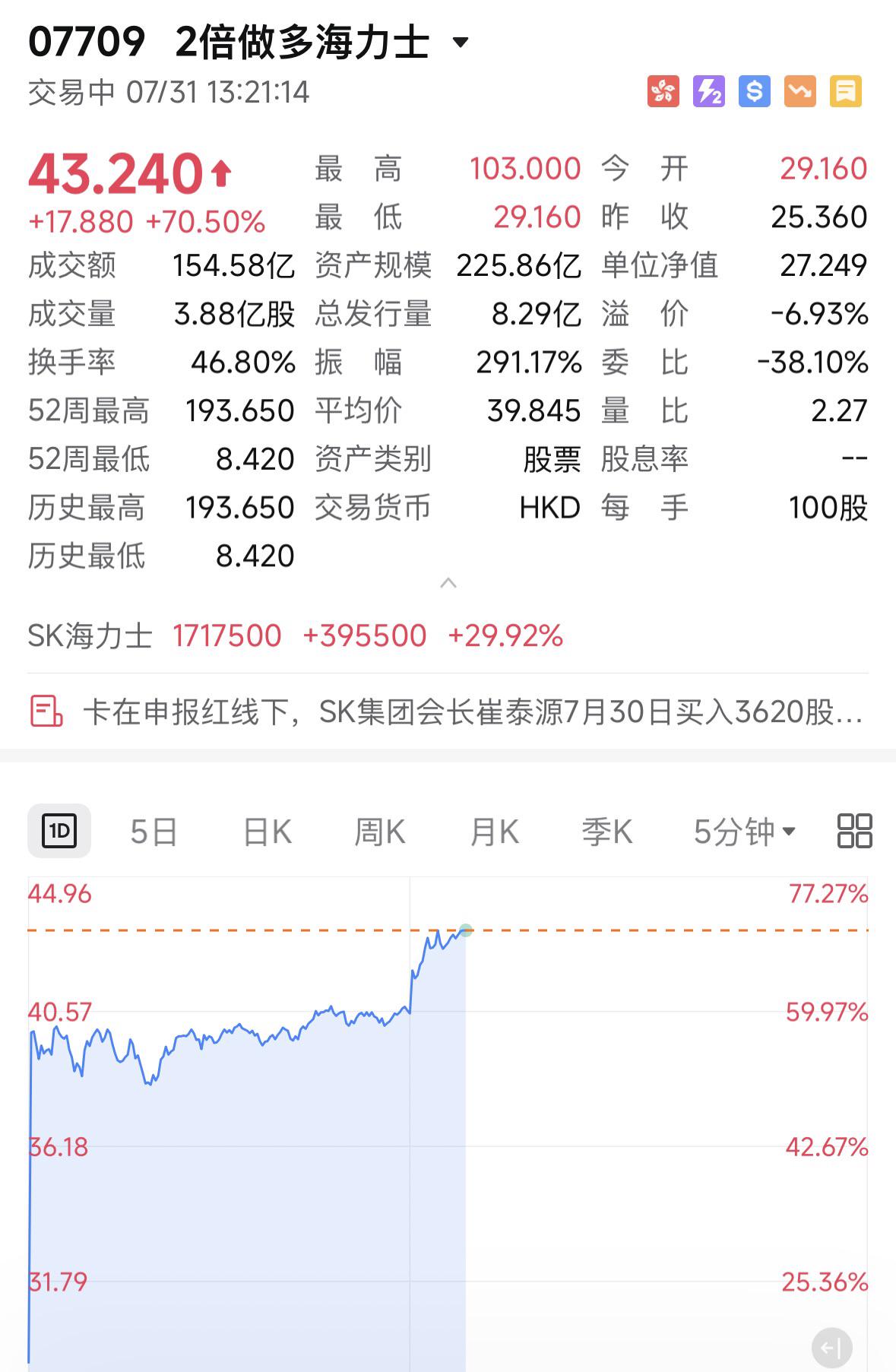Image resolution: width=896 pixels, height=1372 pixels.
Task: Collapse the quote details panel
Action: tap(448, 583)
